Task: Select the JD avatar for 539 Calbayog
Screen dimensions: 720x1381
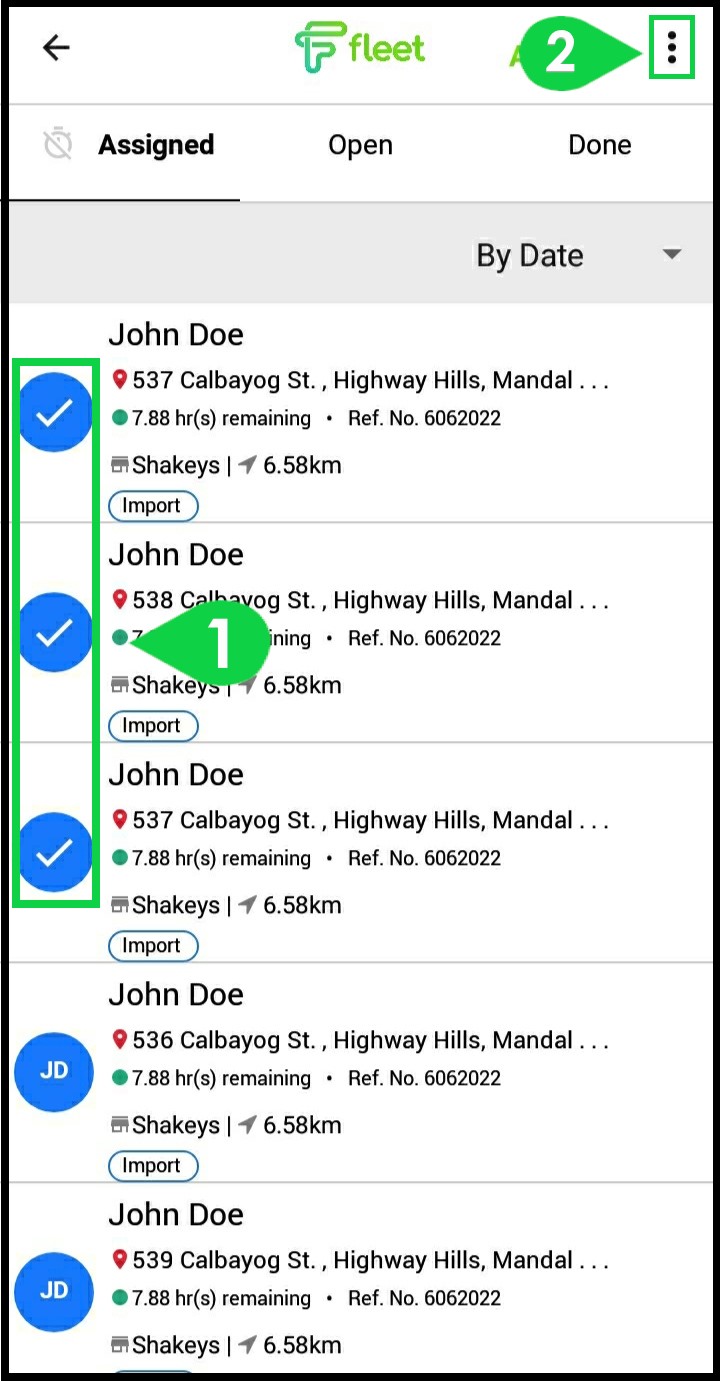Action: coord(54,1291)
